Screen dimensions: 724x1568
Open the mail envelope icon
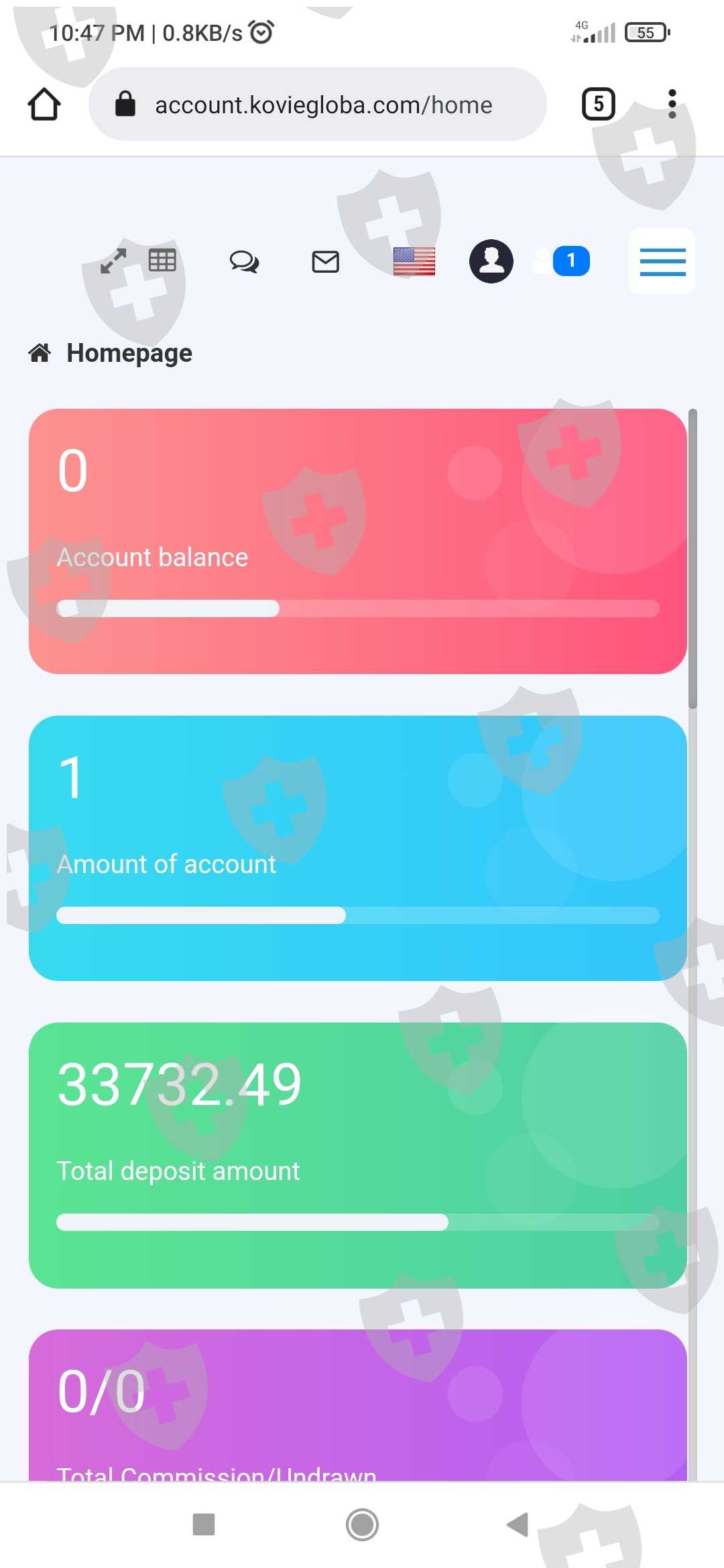(x=326, y=261)
